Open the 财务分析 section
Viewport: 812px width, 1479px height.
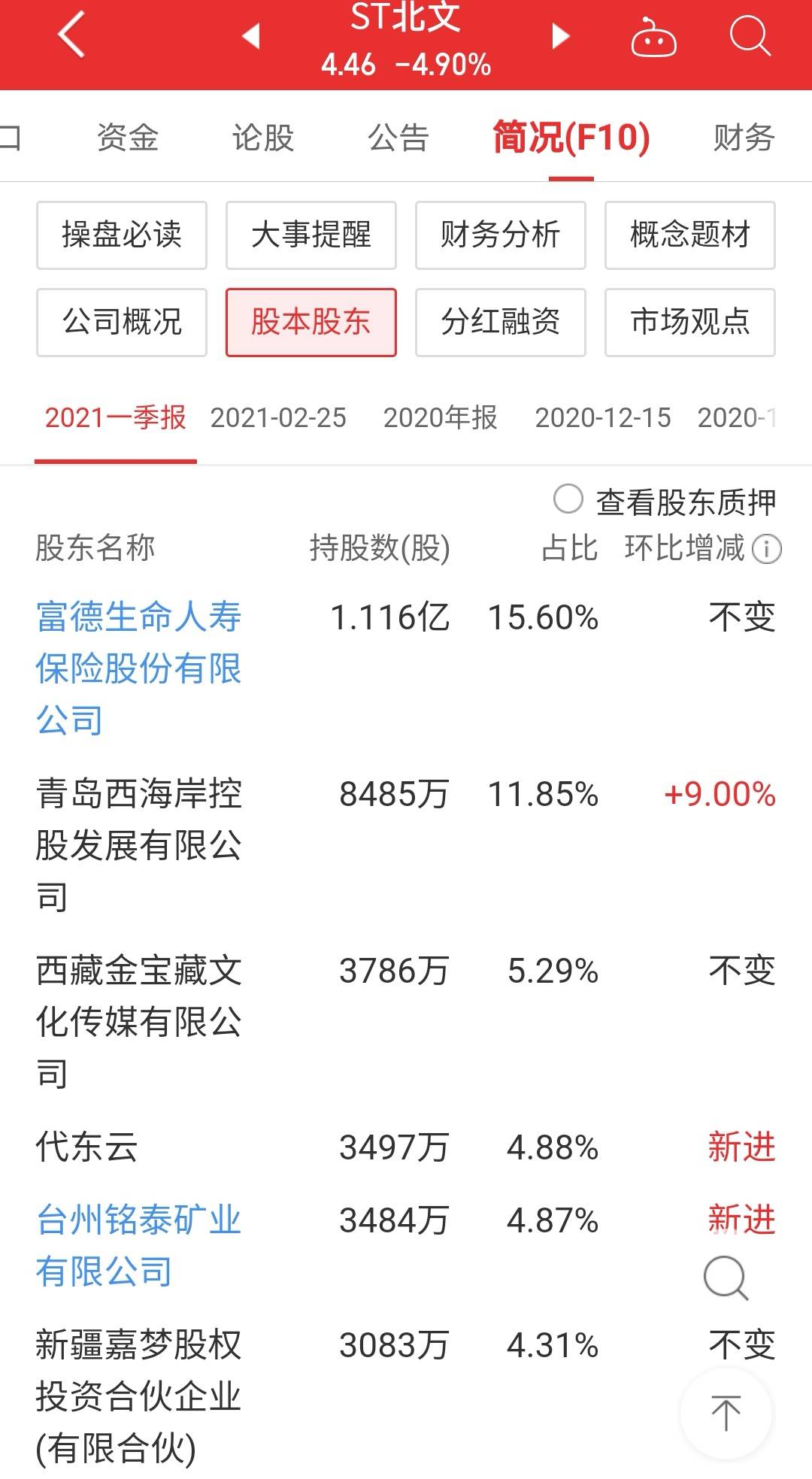click(501, 235)
